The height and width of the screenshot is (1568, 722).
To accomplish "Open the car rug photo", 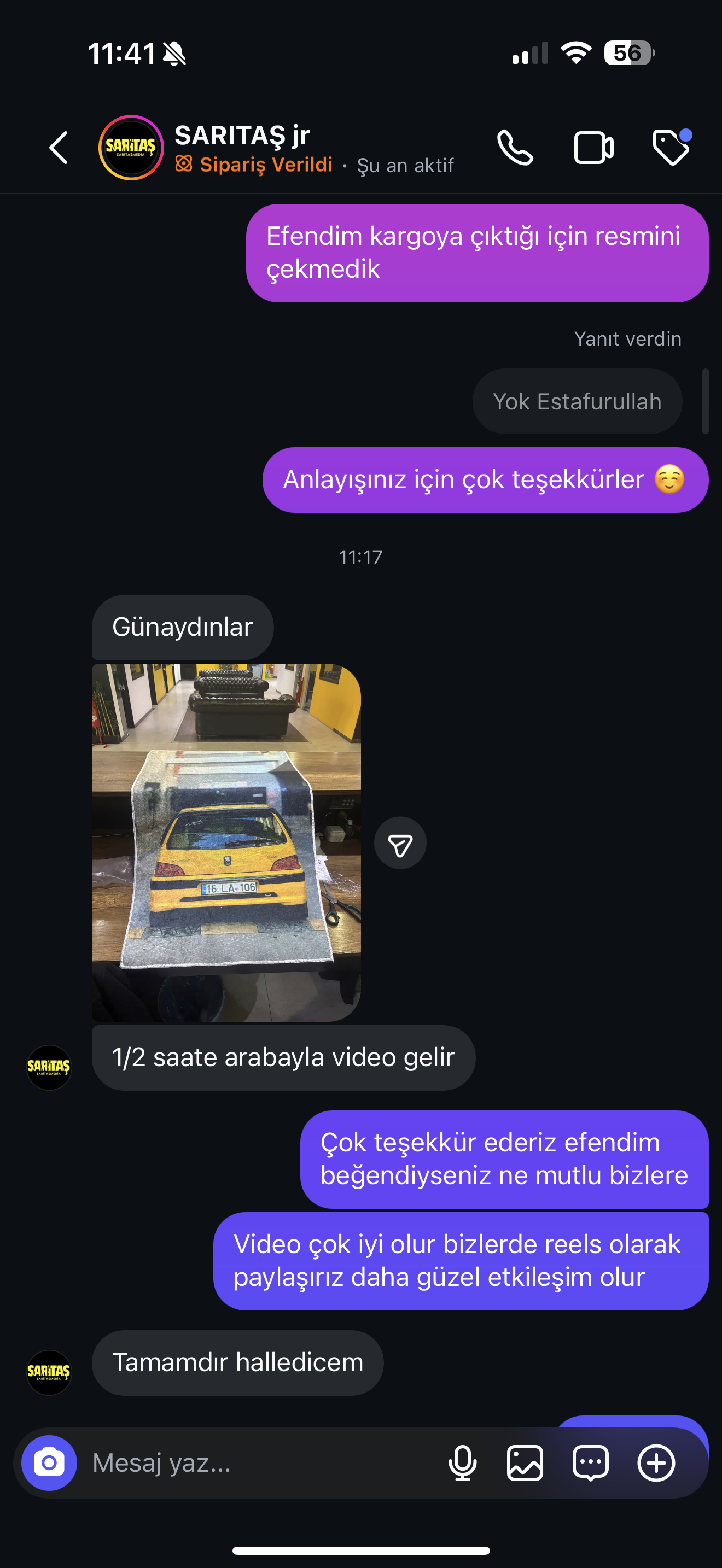I will (x=226, y=842).
